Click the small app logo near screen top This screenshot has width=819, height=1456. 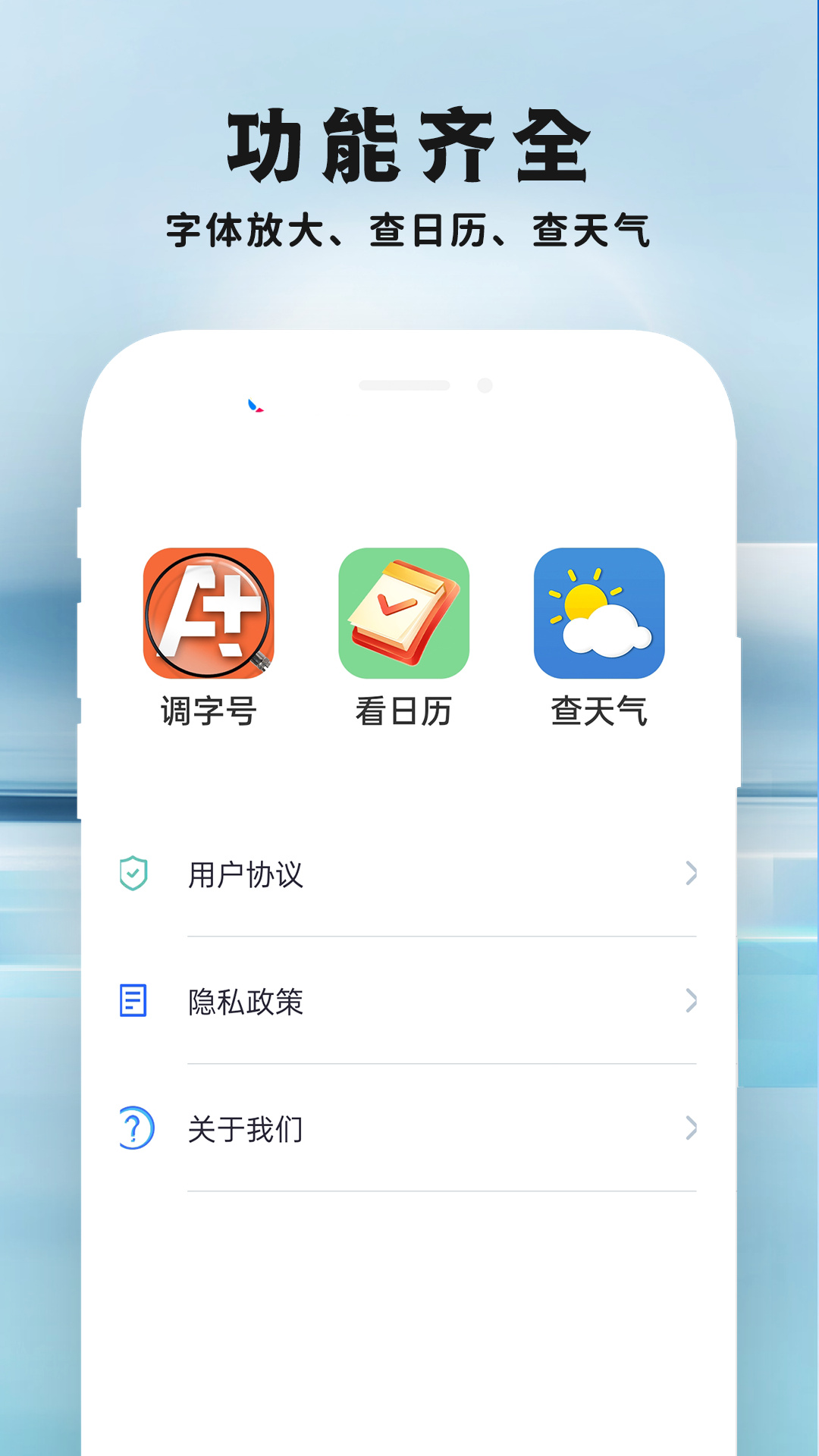(255, 407)
